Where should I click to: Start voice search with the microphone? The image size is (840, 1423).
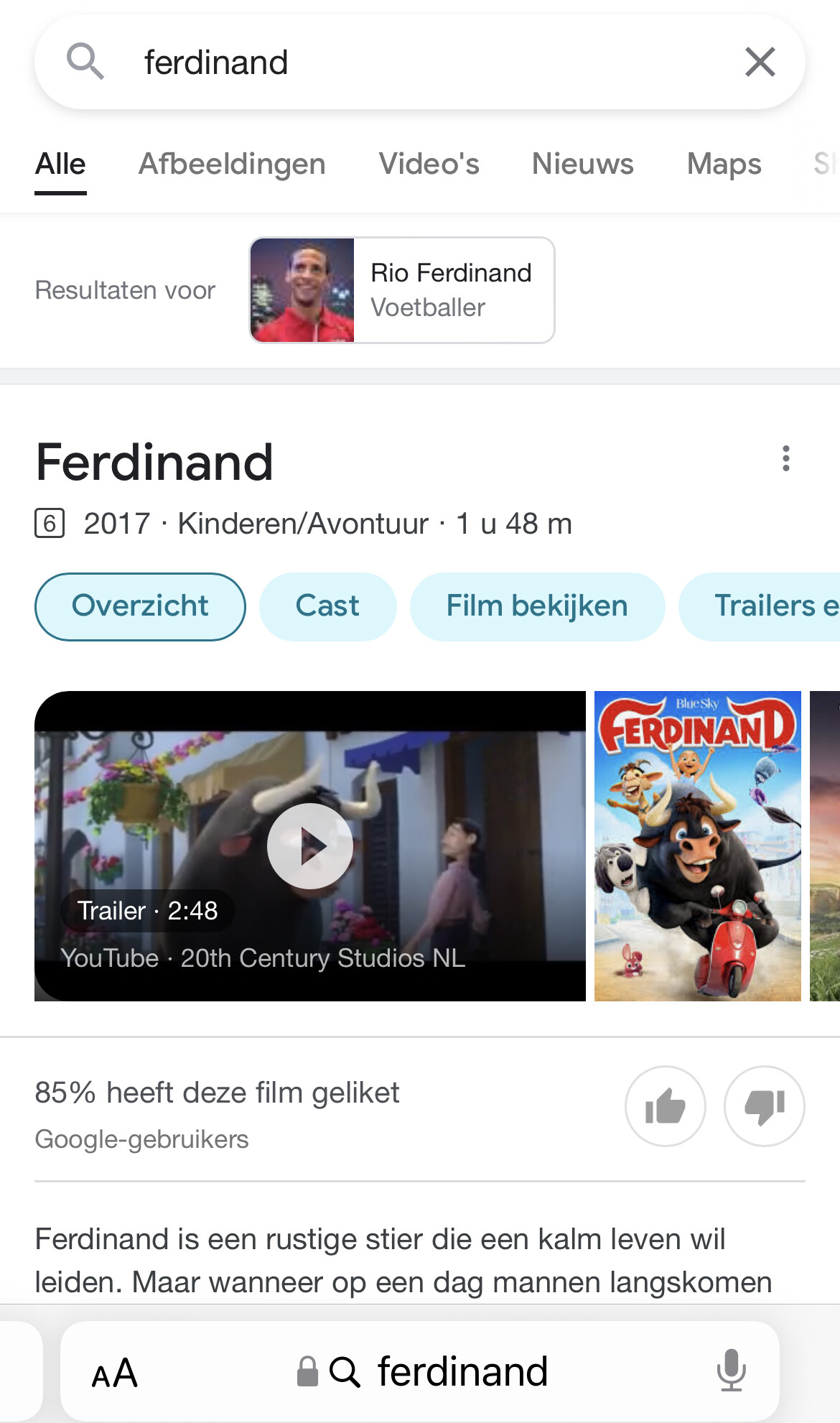pos(731,1371)
